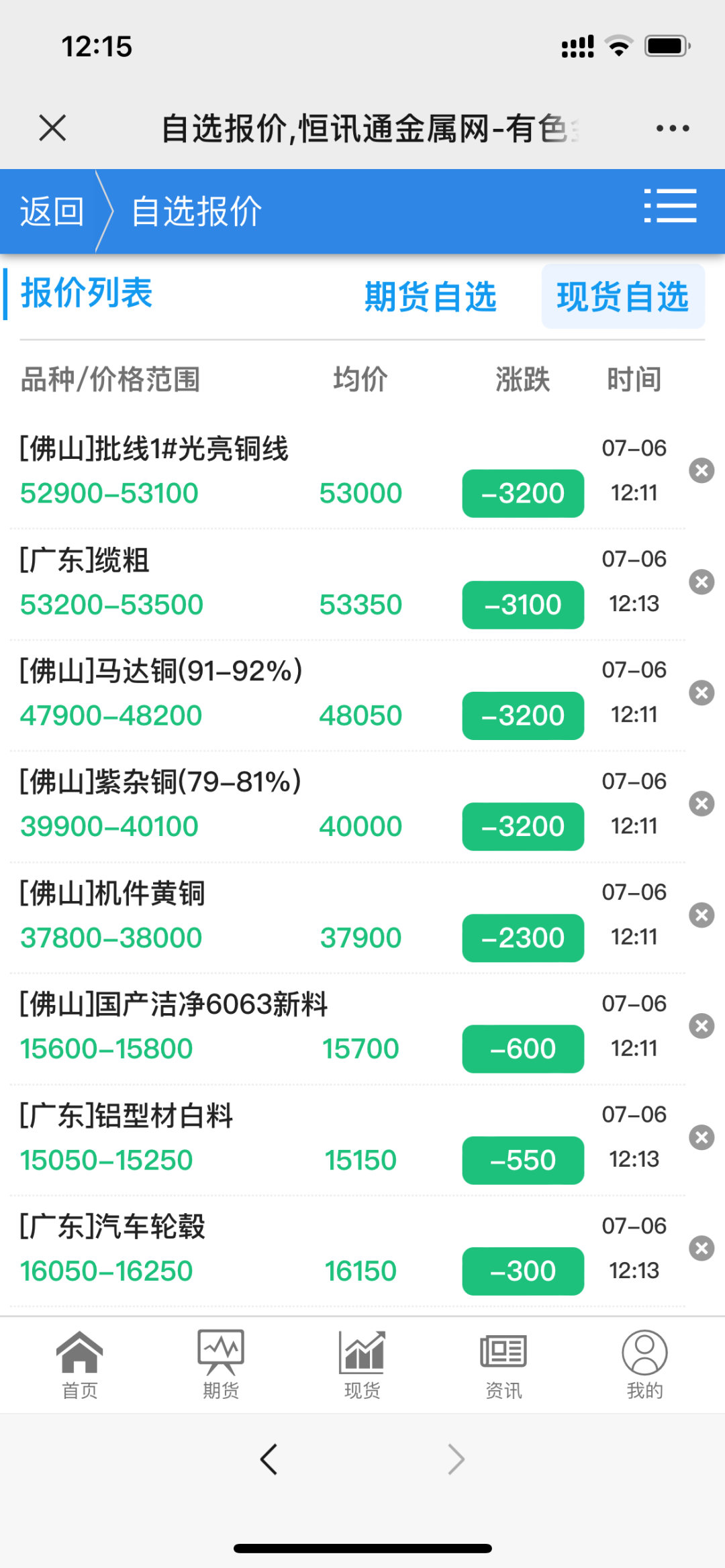Delete the [广东]汽车轮毂 quote
This screenshot has height=1568, width=725.
[702, 1248]
